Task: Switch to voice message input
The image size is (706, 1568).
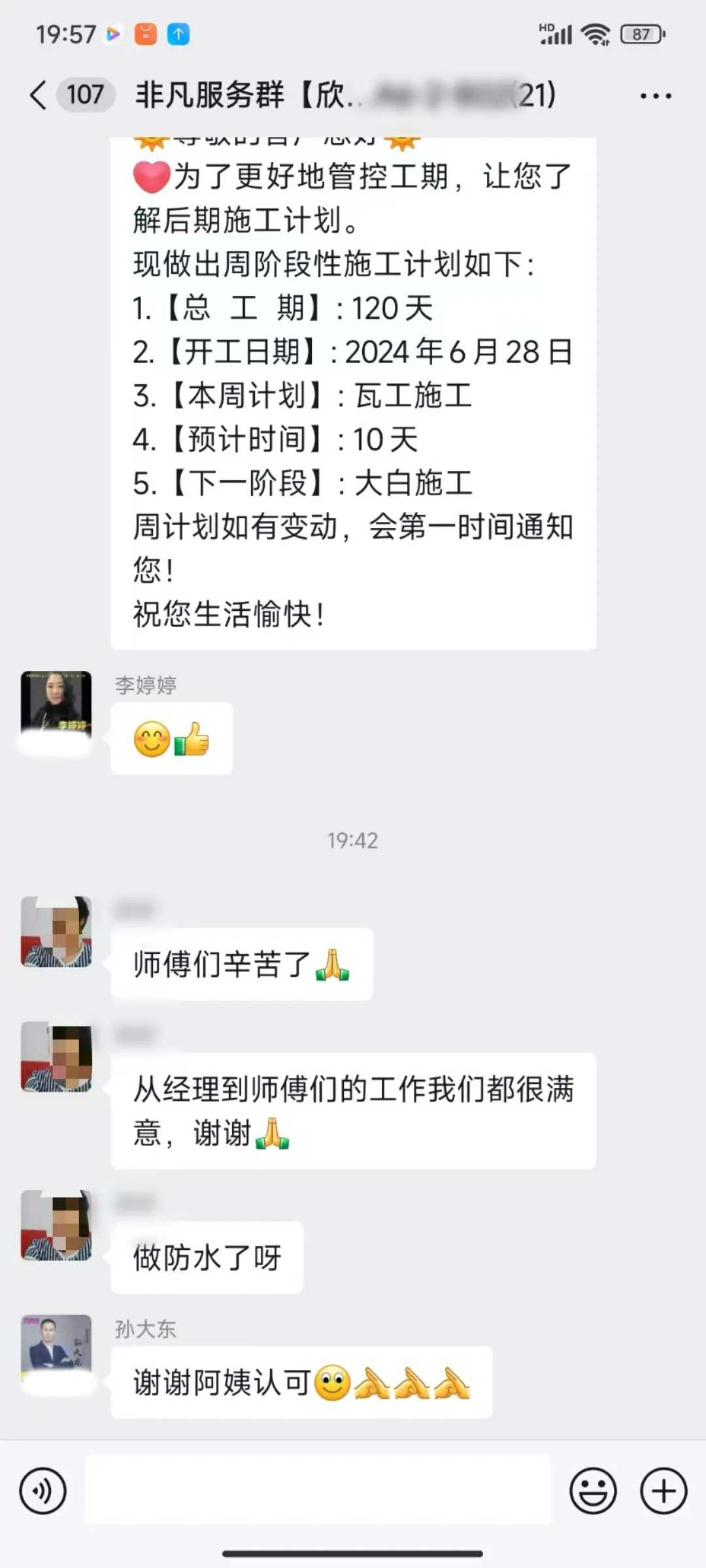Action: click(x=43, y=1492)
